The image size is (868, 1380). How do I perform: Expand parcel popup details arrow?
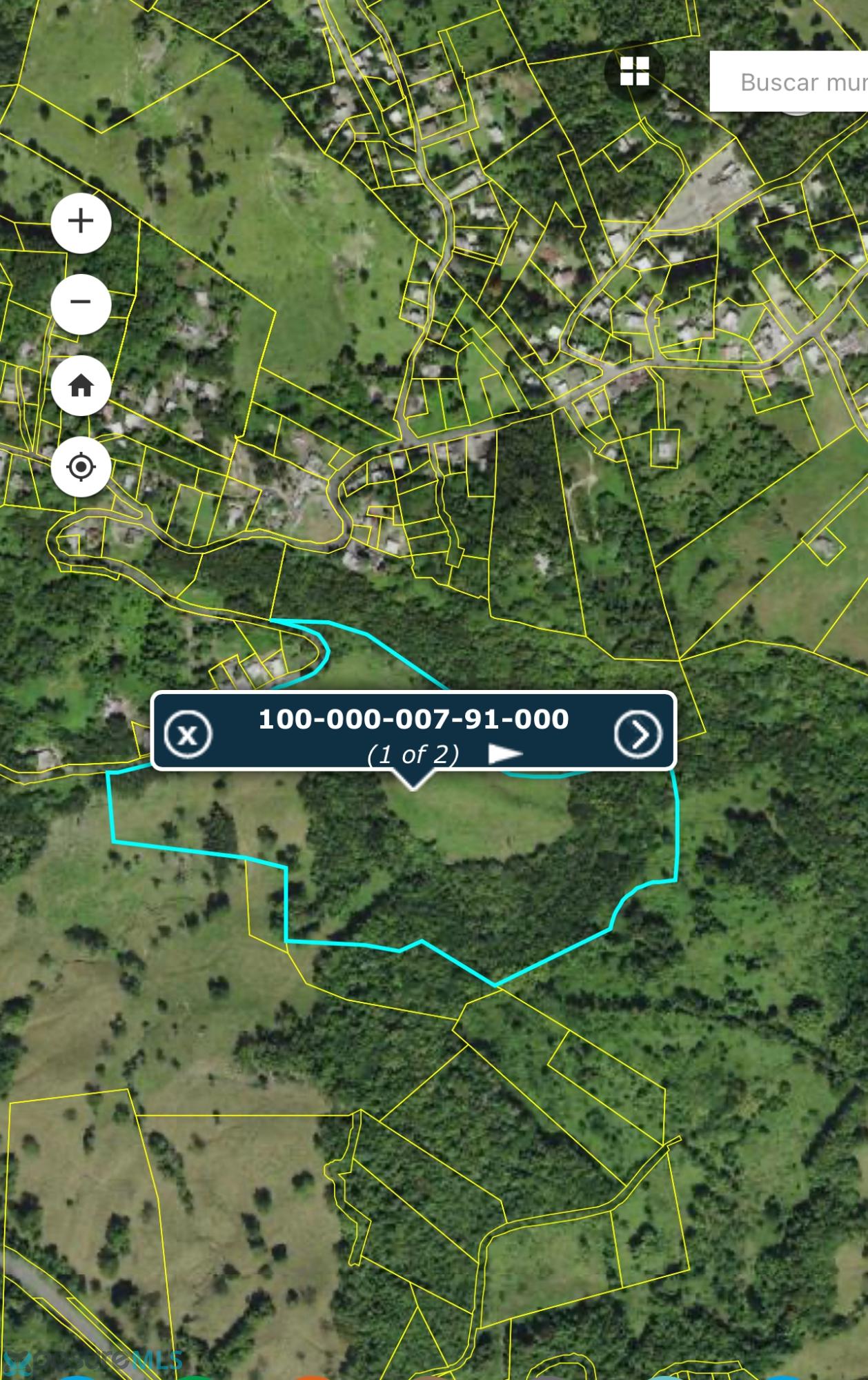[505, 754]
